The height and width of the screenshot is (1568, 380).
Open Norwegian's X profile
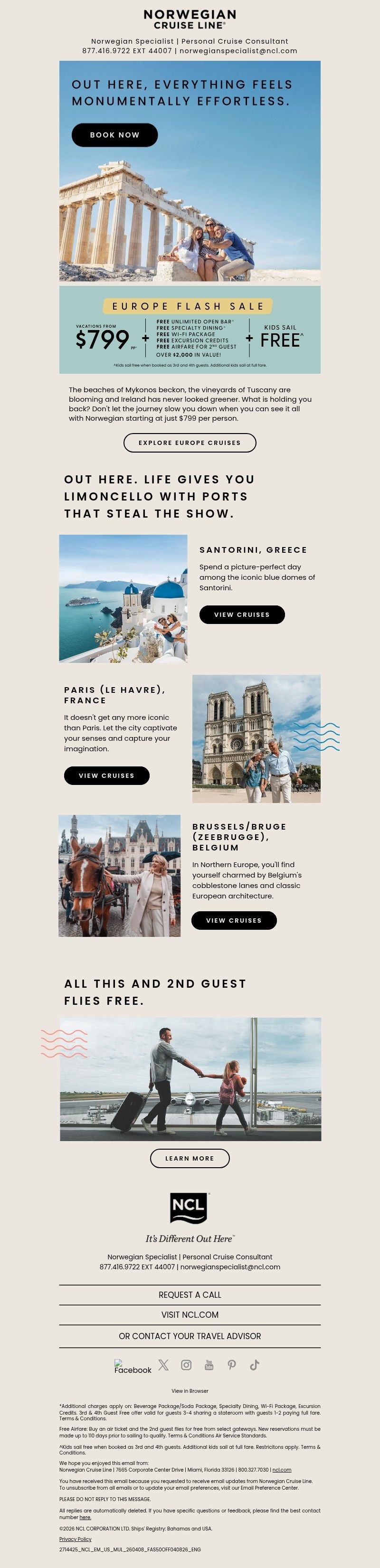[x=163, y=1365]
